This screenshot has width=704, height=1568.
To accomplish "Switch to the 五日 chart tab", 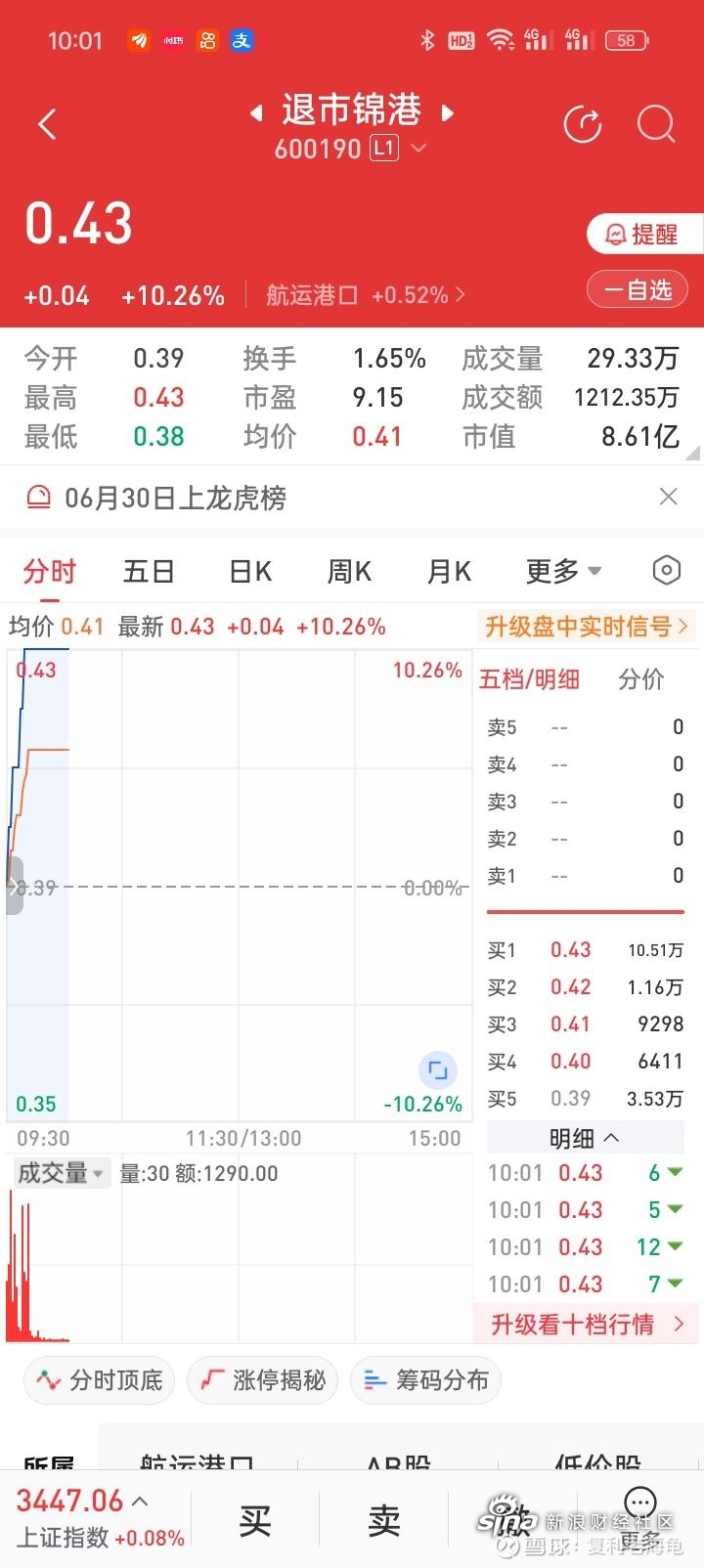I will [149, 571].
